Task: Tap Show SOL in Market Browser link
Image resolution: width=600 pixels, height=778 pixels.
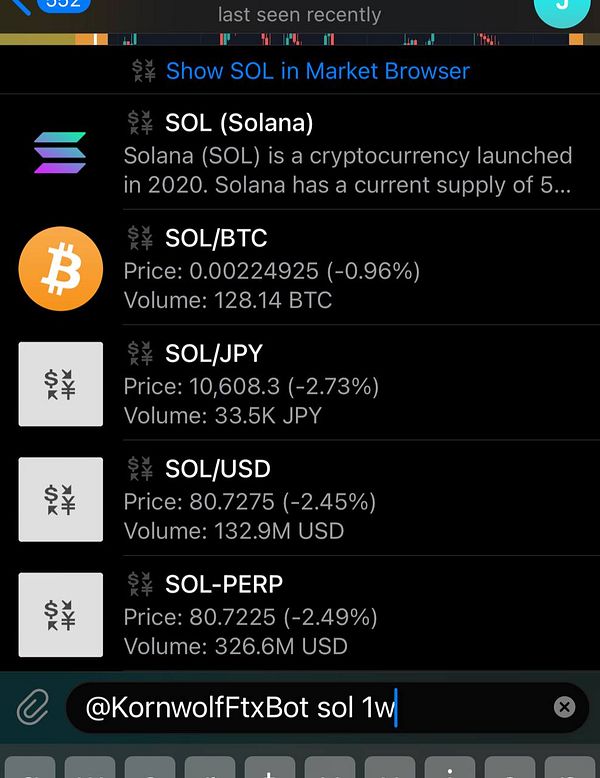Action: point(316,71)
